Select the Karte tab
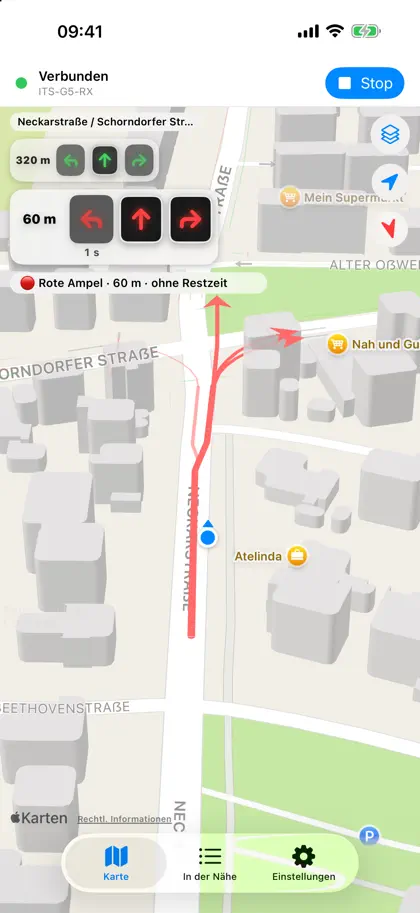This screenshot has height=913, width=420. [116, 864]
